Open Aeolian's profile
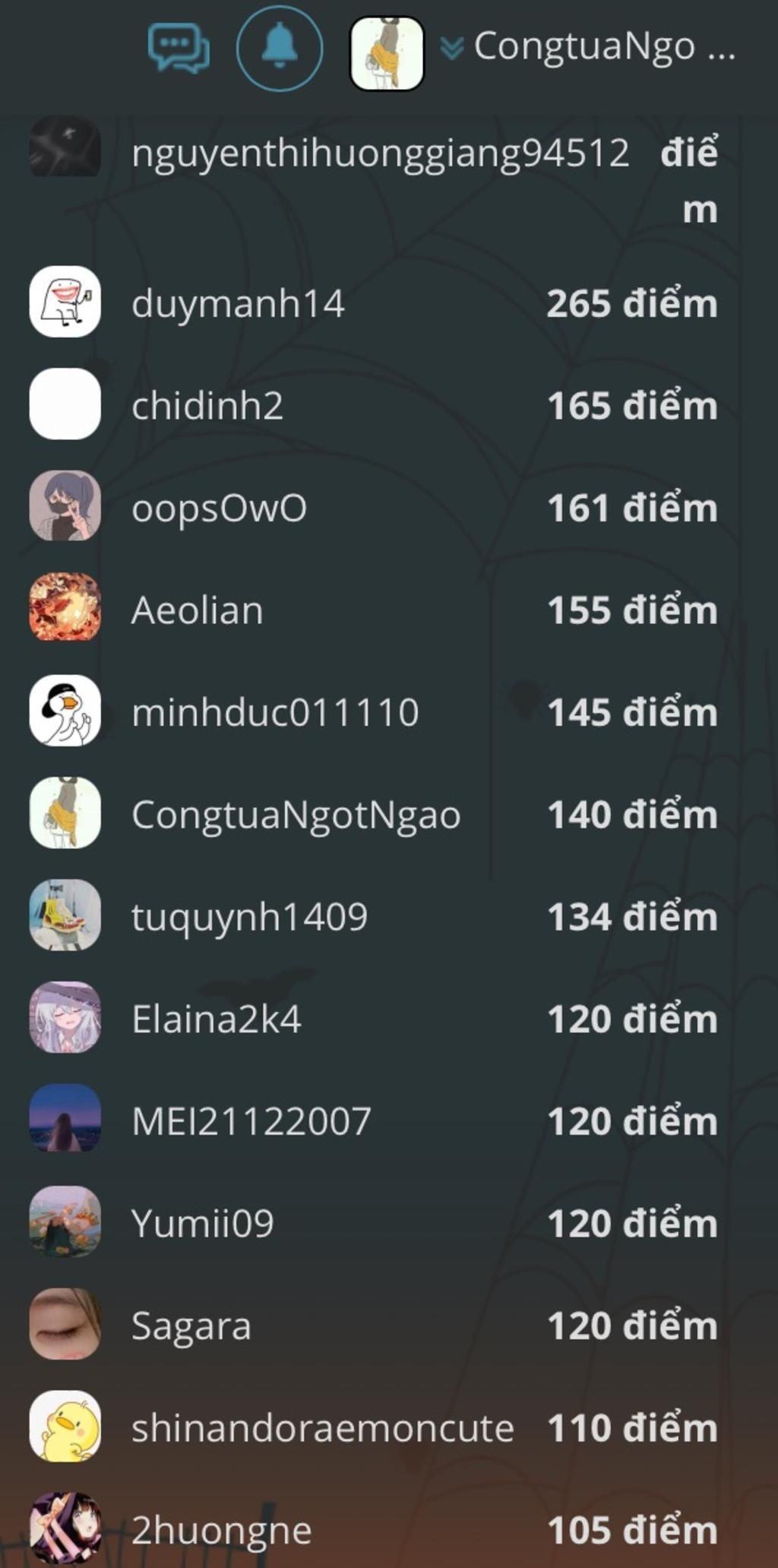The height and width of the screenshot is (1568, 778). click(x=197, y=611)
